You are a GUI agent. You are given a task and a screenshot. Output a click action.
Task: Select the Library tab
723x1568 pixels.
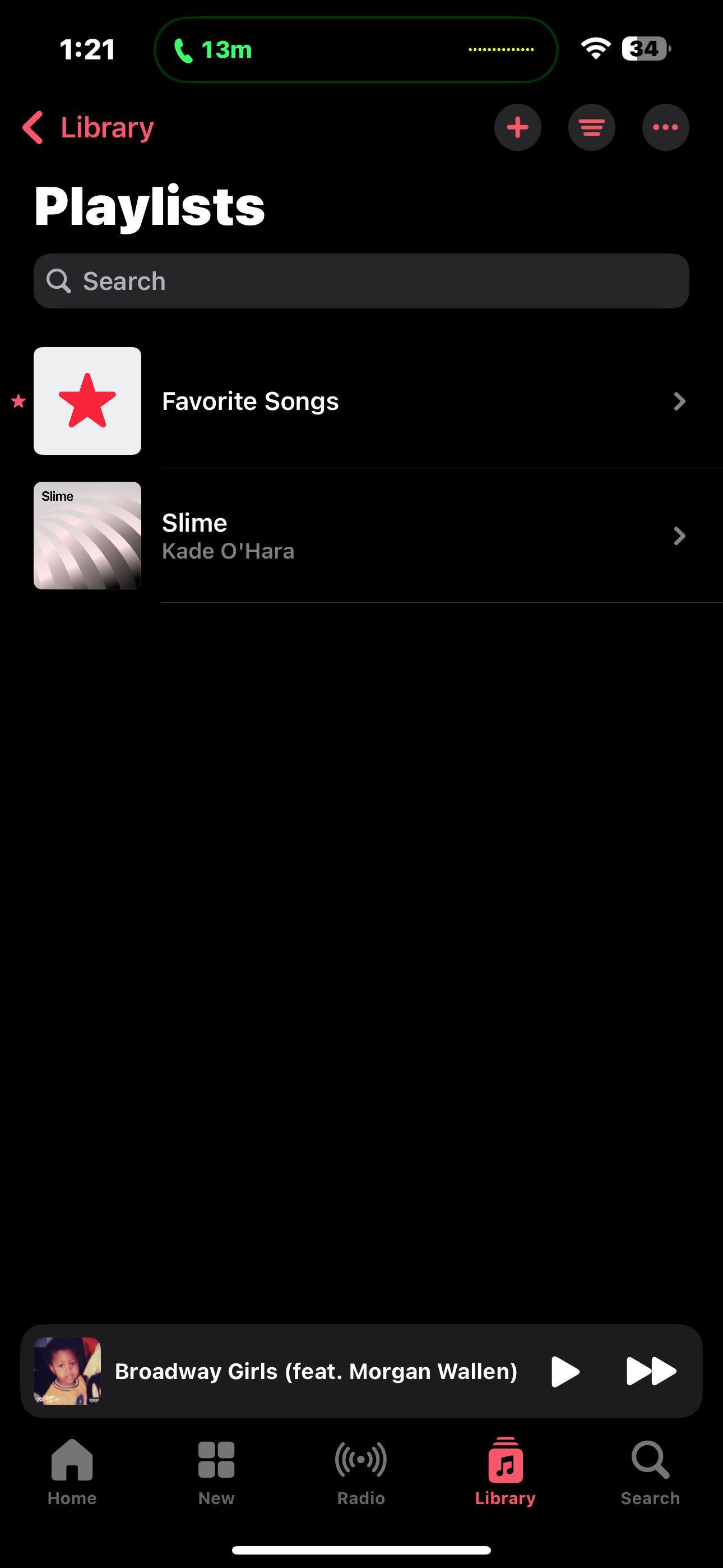point(505,1470)
